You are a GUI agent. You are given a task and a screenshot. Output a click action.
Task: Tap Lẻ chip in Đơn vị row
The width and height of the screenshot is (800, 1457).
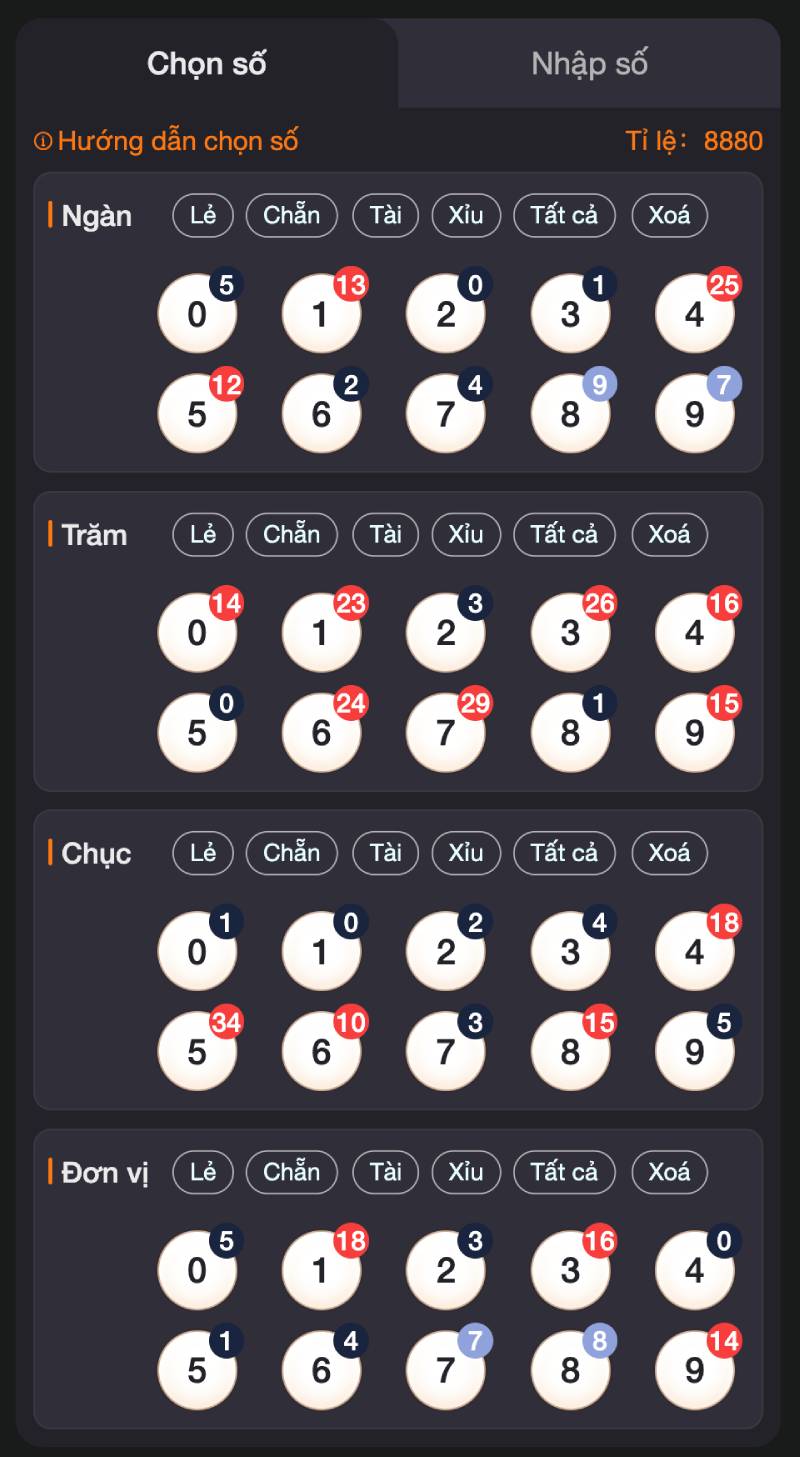[x=203, y=1172]
